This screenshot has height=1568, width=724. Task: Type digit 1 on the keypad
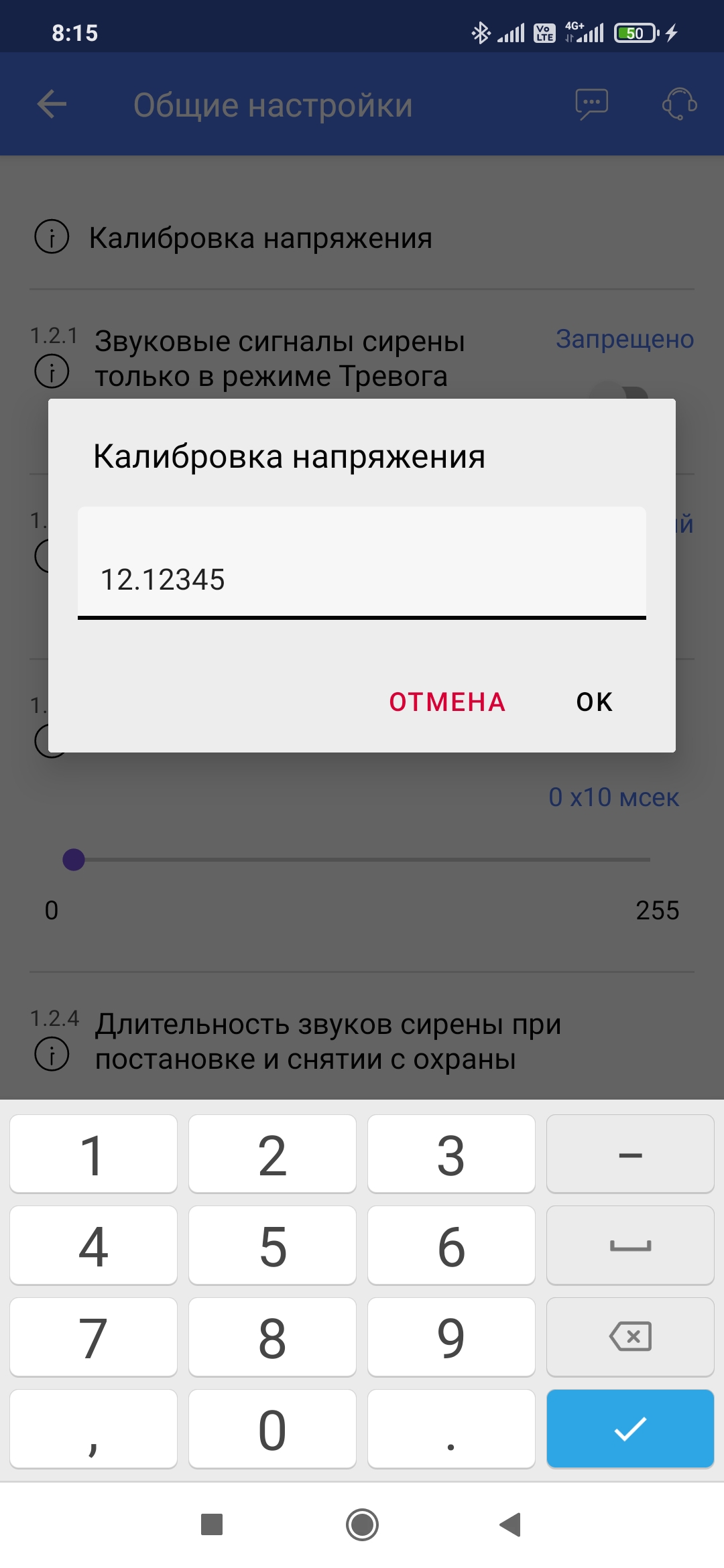coord(93,1154)
